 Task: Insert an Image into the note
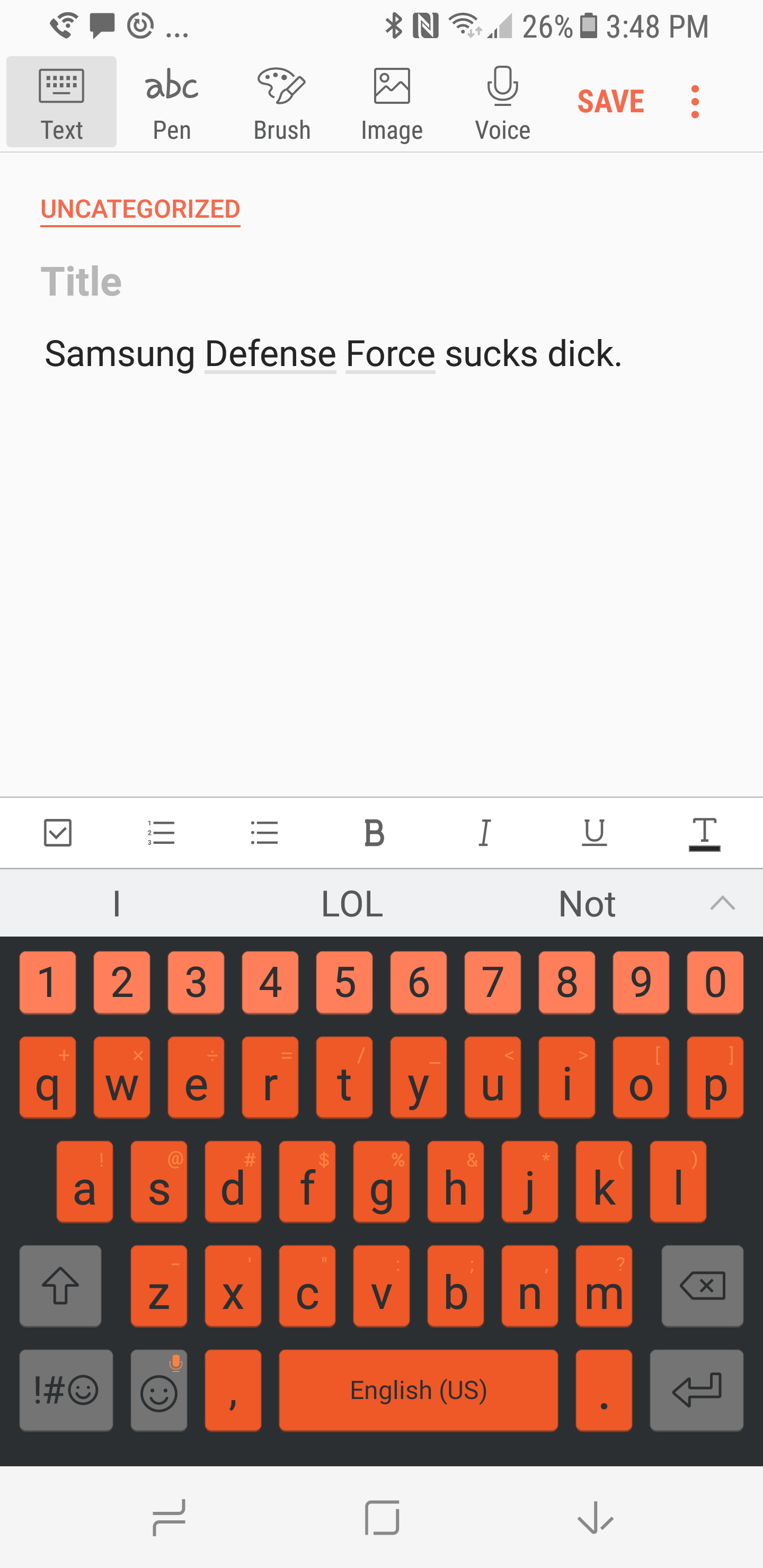coord(392,102)
